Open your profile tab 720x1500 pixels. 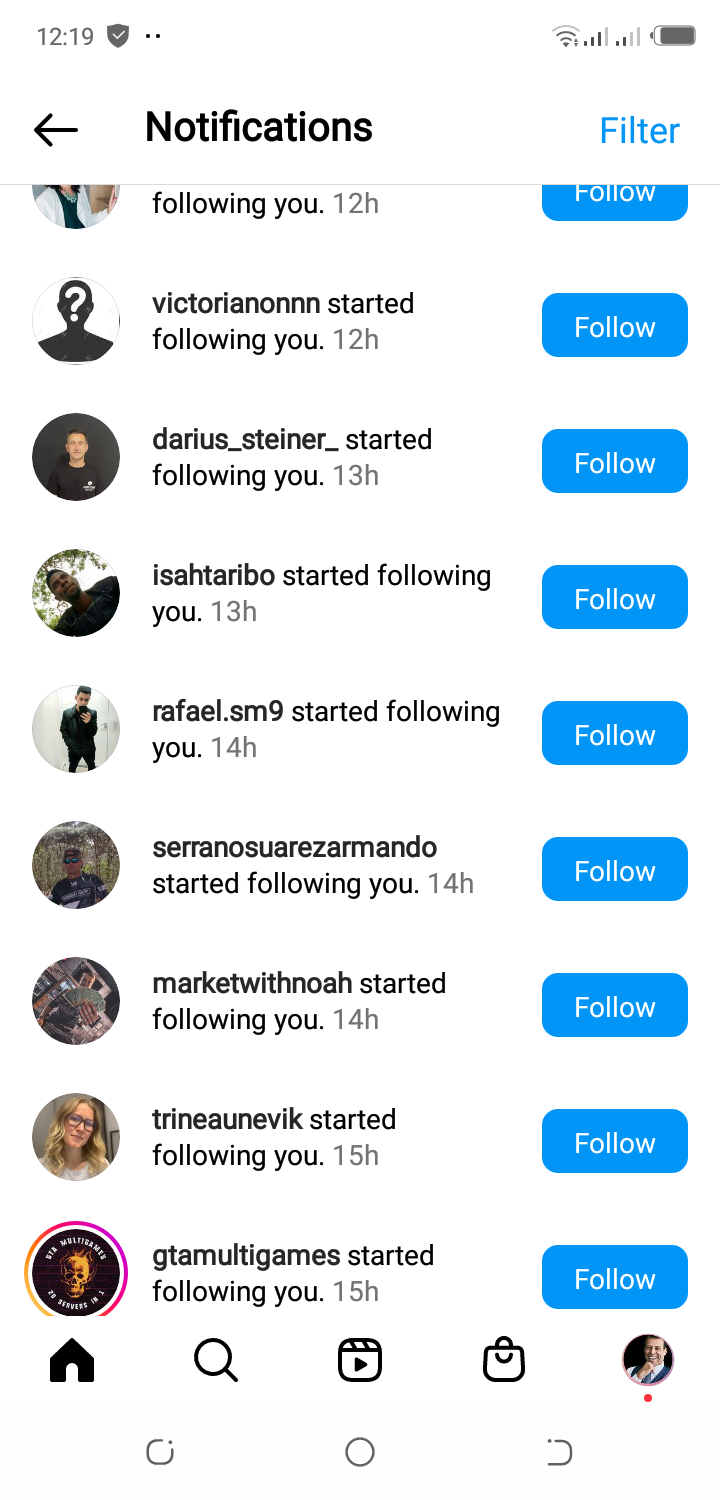[648, 1360]
